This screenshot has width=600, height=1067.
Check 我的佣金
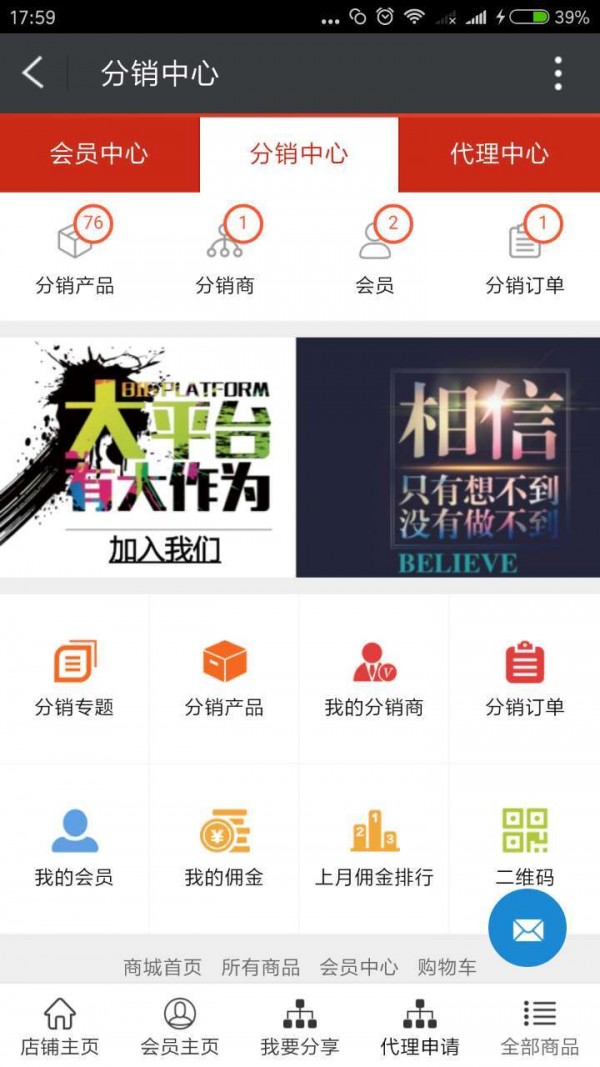pos(224,848)
